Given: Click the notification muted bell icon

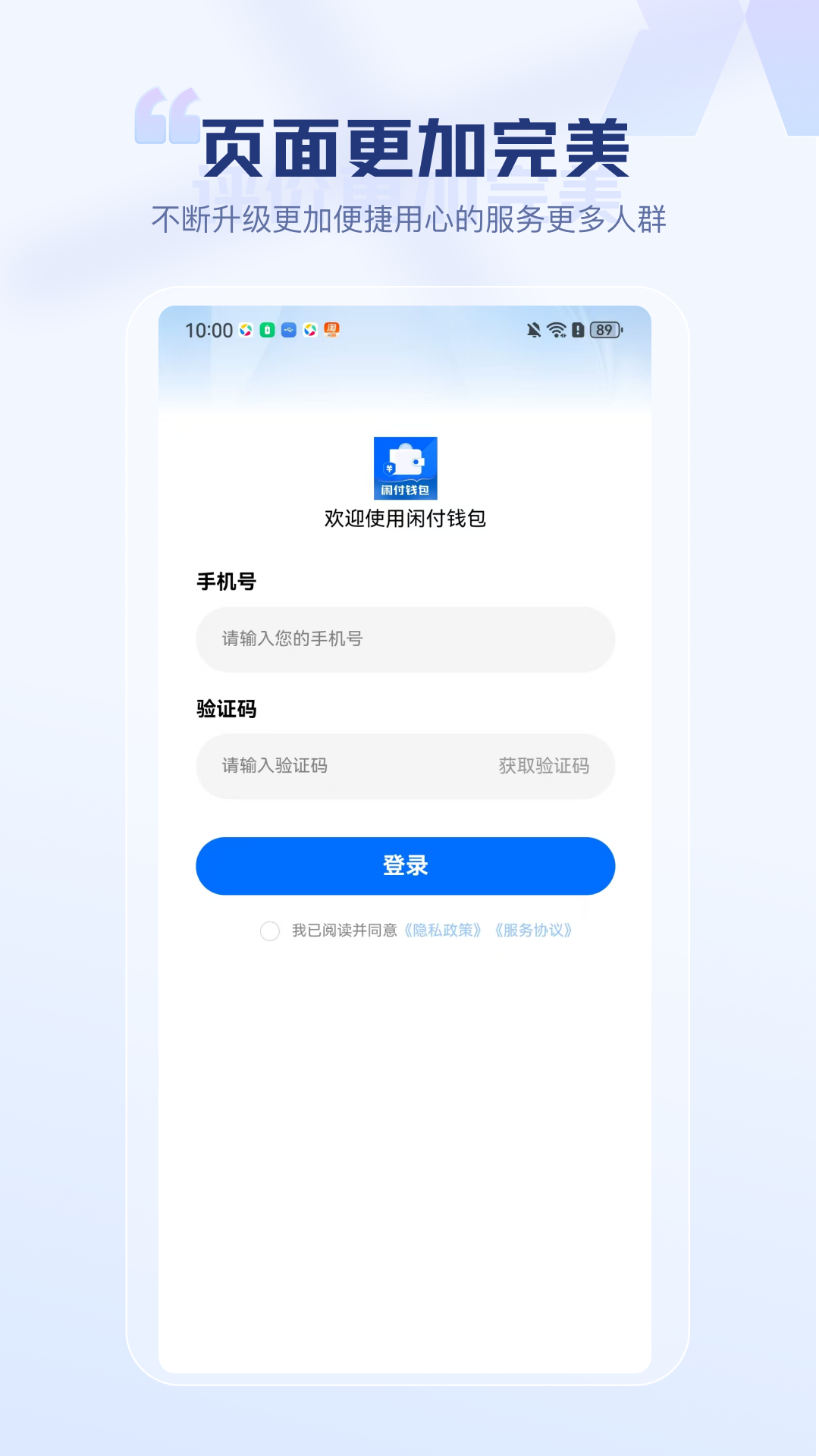Looking at the screenshot, I should tap(532, 331).
